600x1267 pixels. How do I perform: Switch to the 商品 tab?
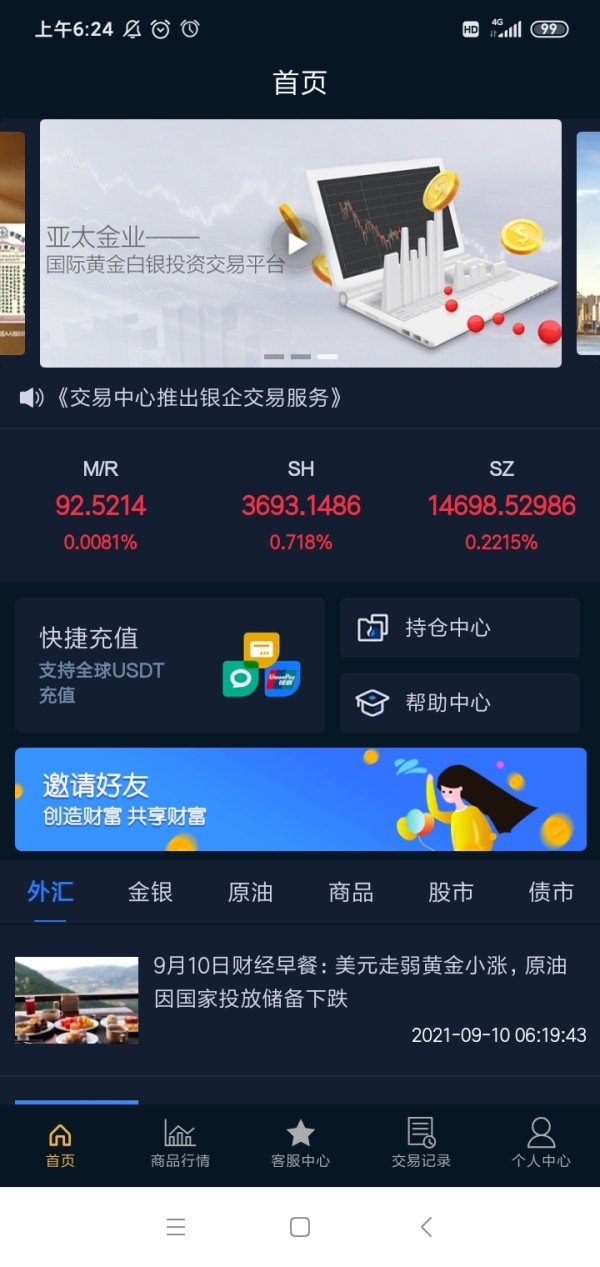point(350,892)
